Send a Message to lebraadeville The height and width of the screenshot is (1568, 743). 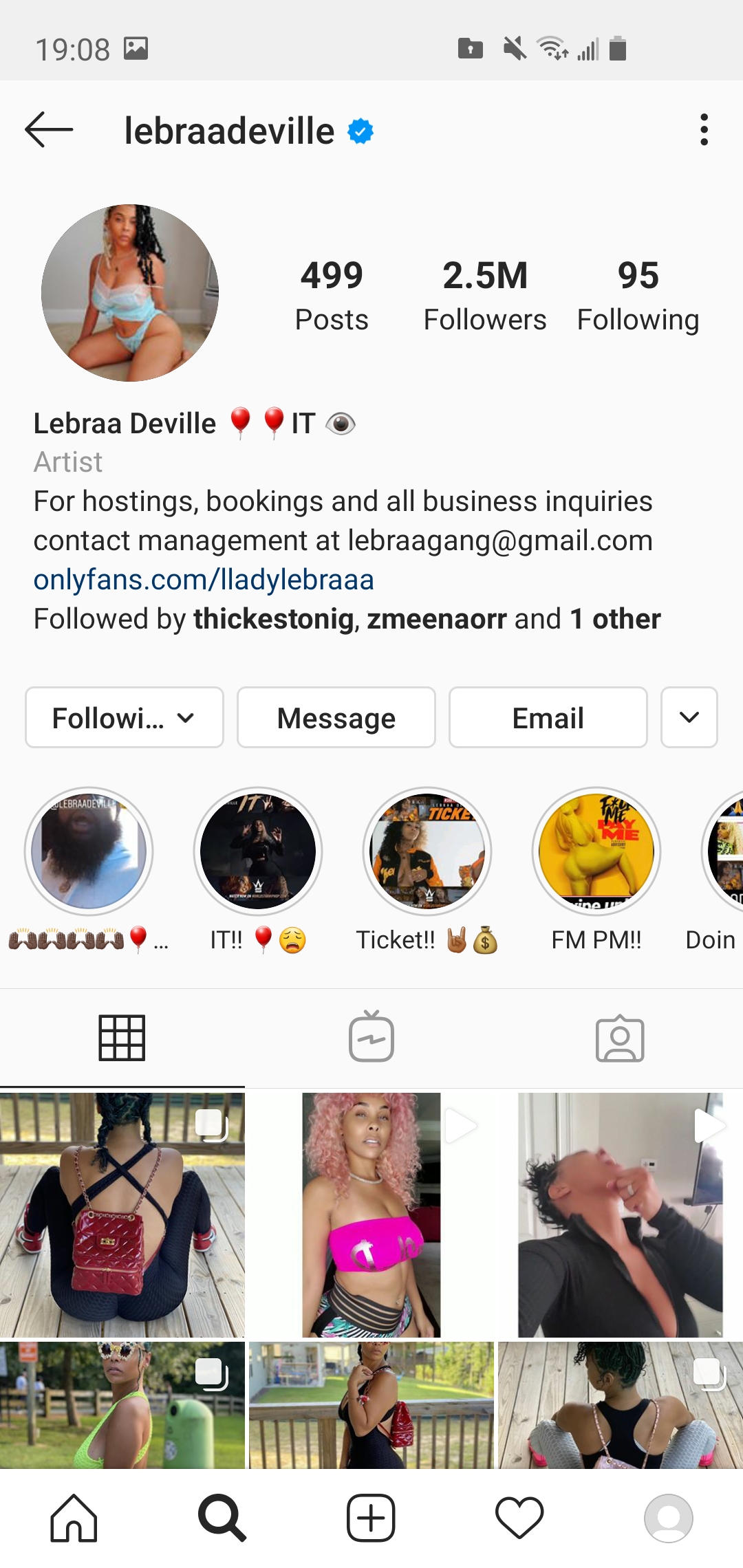pos(336,717)
